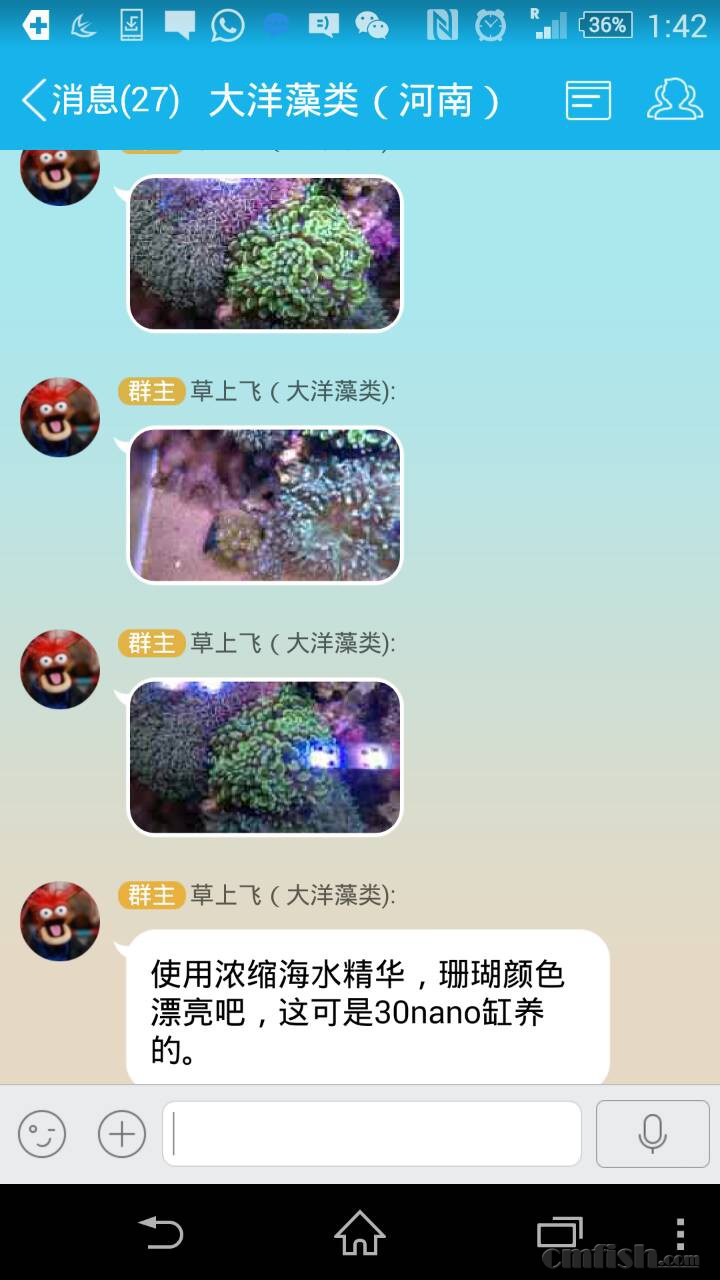Screen dimensions: 720x1280
Task: Open the third coral photo with lights
Action: [265, 757]
